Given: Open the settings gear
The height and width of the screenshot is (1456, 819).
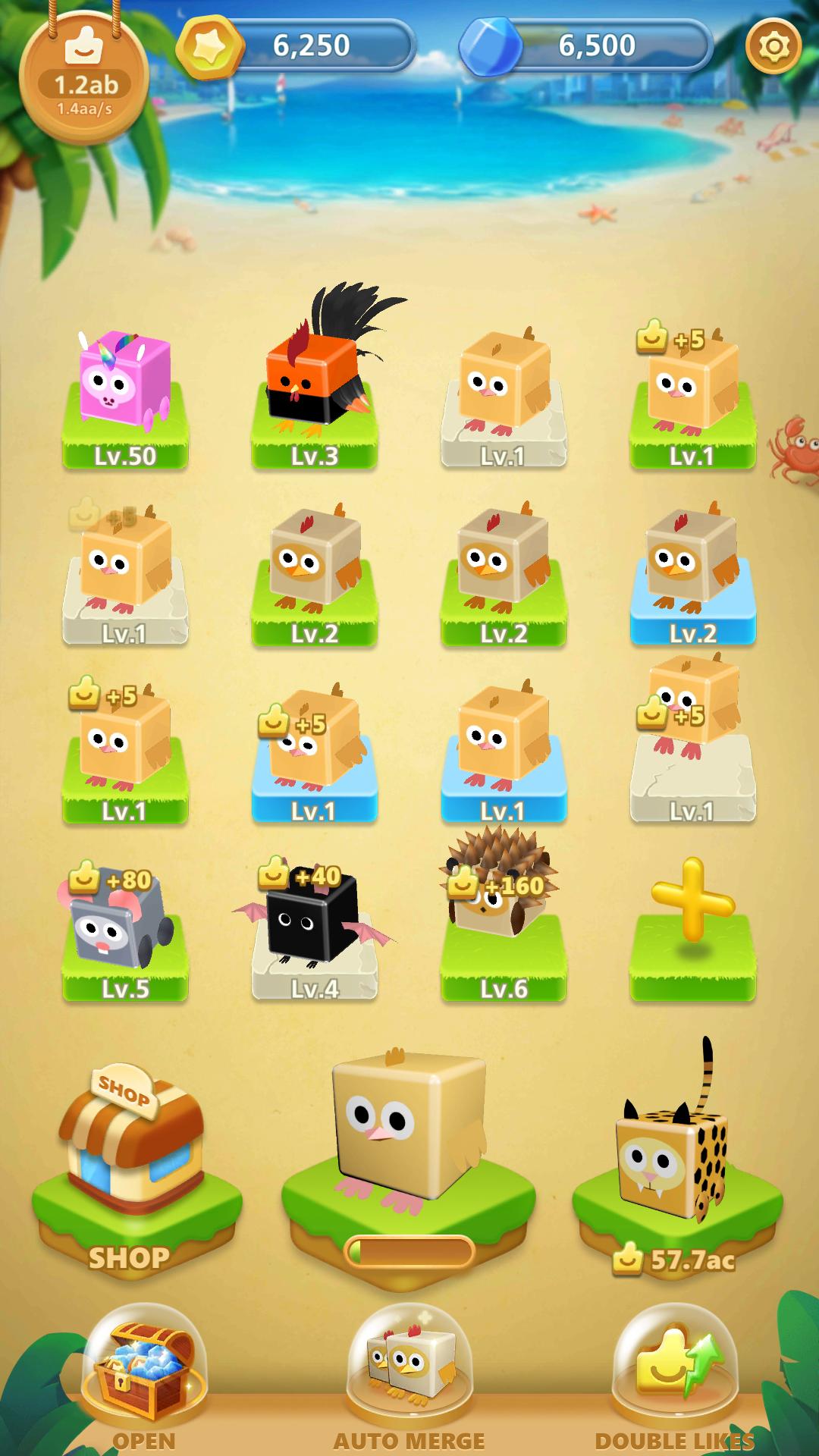Looking at the screenshot, I should point(773,46).
